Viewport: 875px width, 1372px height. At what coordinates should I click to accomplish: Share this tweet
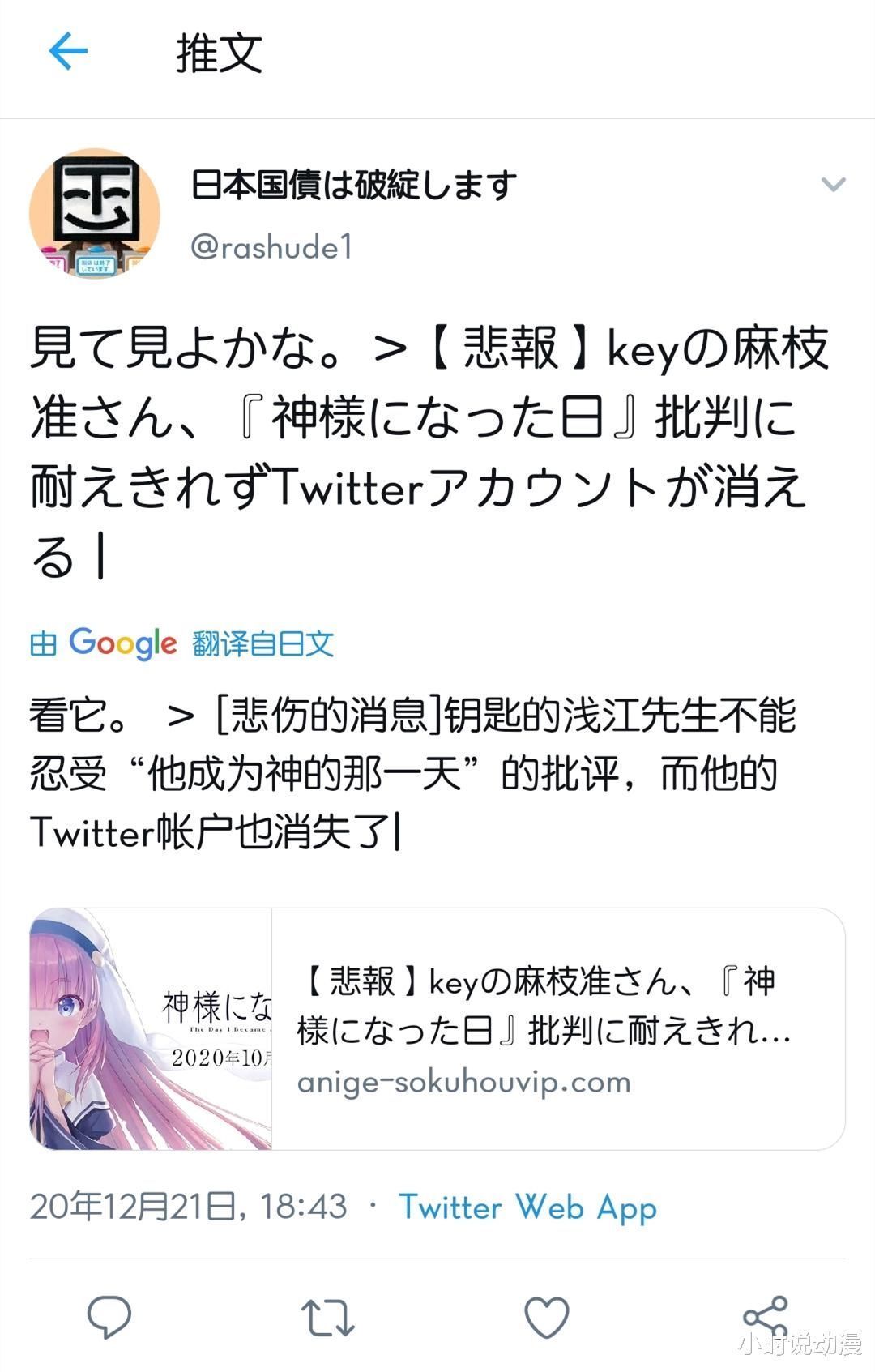tap(765, 1317)
